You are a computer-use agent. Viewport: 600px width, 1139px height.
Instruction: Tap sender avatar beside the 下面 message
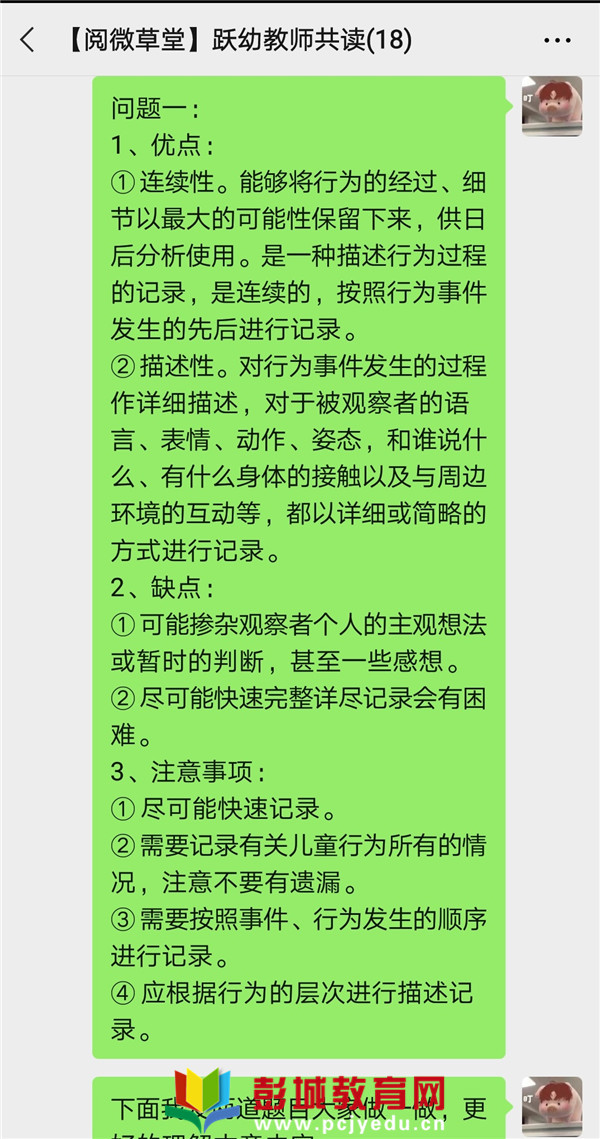552,1106
